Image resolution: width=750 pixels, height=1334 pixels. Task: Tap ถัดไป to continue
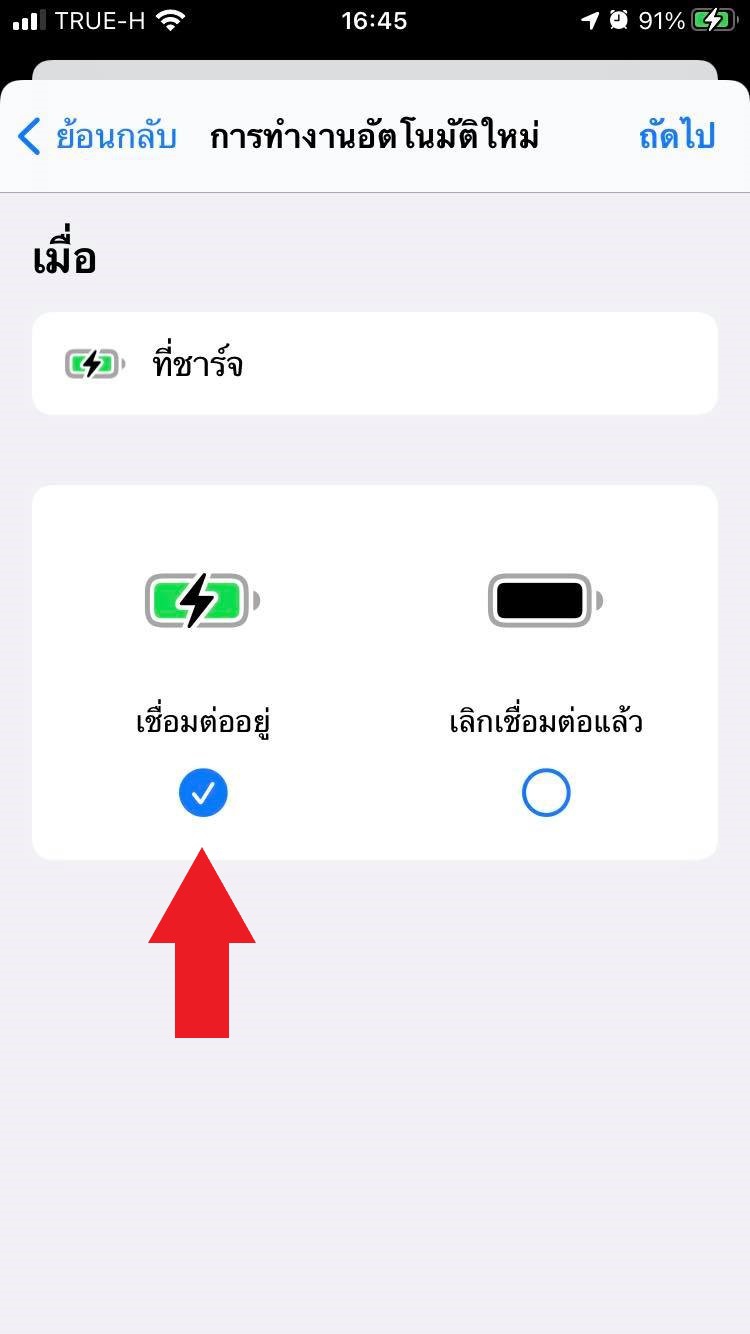click(677, 137)
